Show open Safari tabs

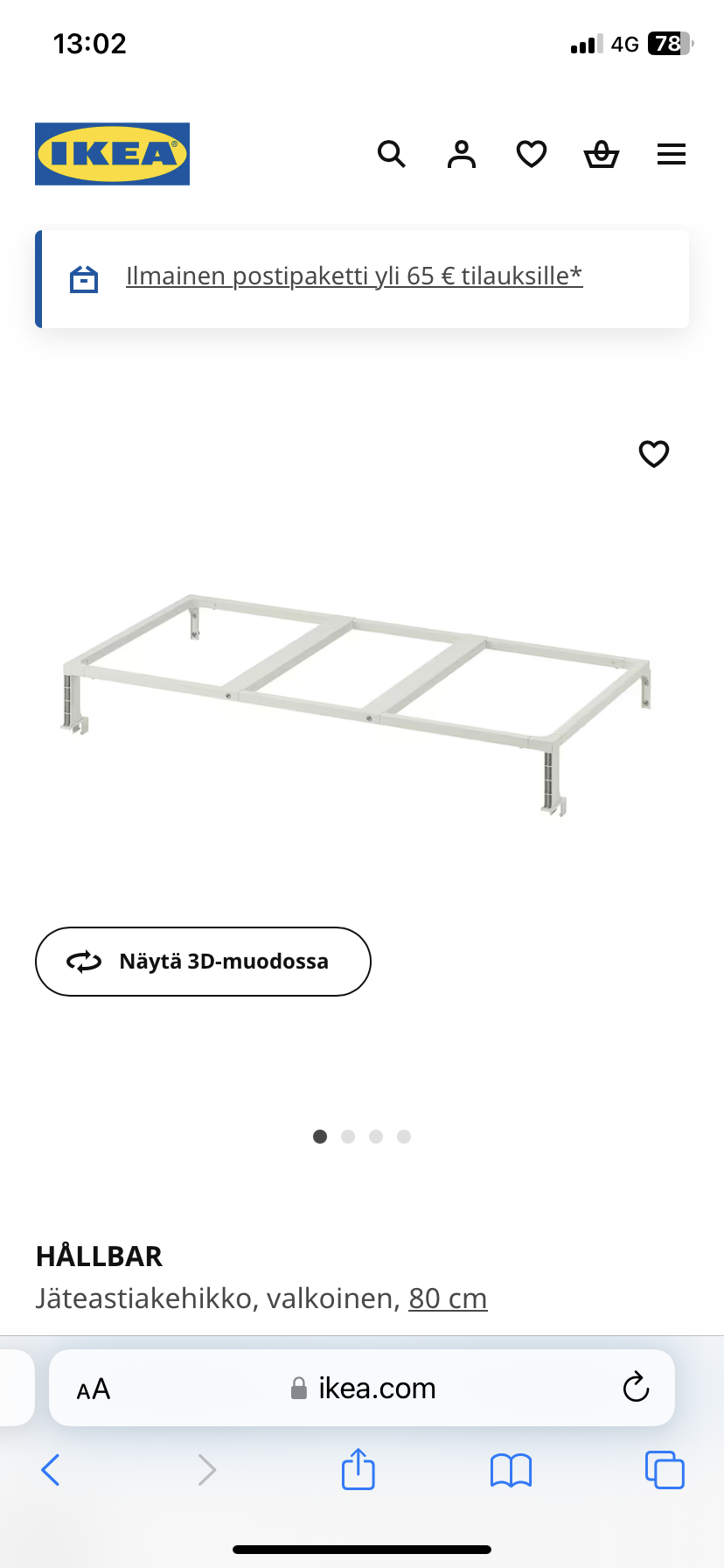665,1470
